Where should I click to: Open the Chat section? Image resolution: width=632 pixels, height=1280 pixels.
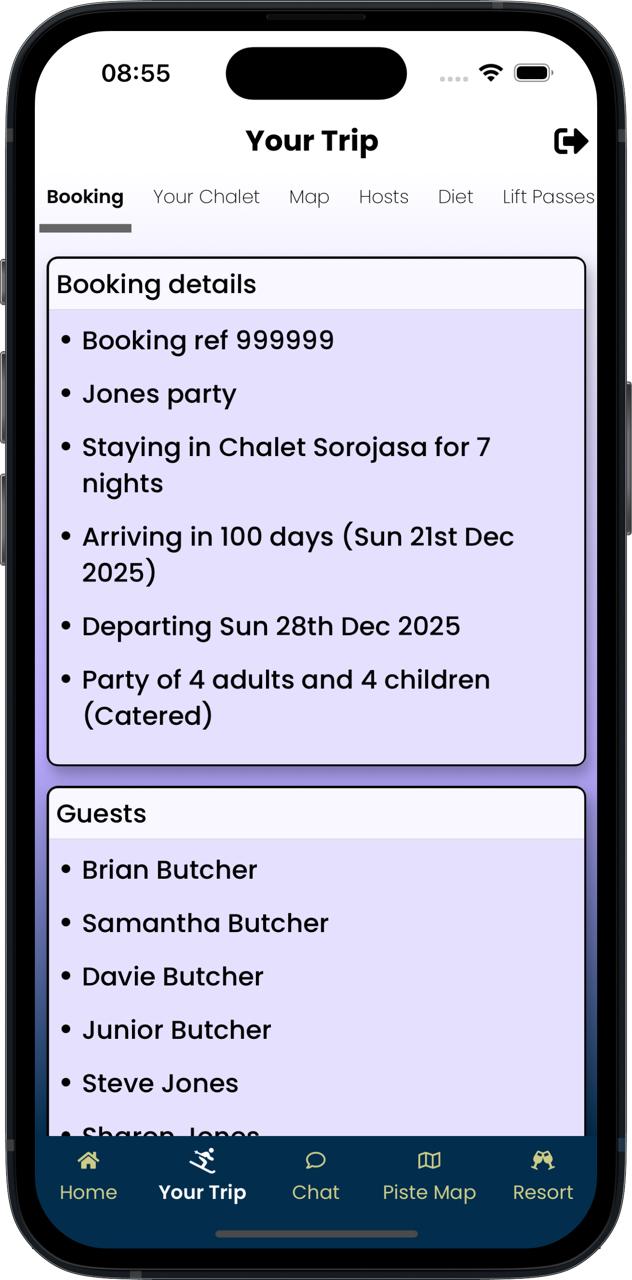point(316,1176)
